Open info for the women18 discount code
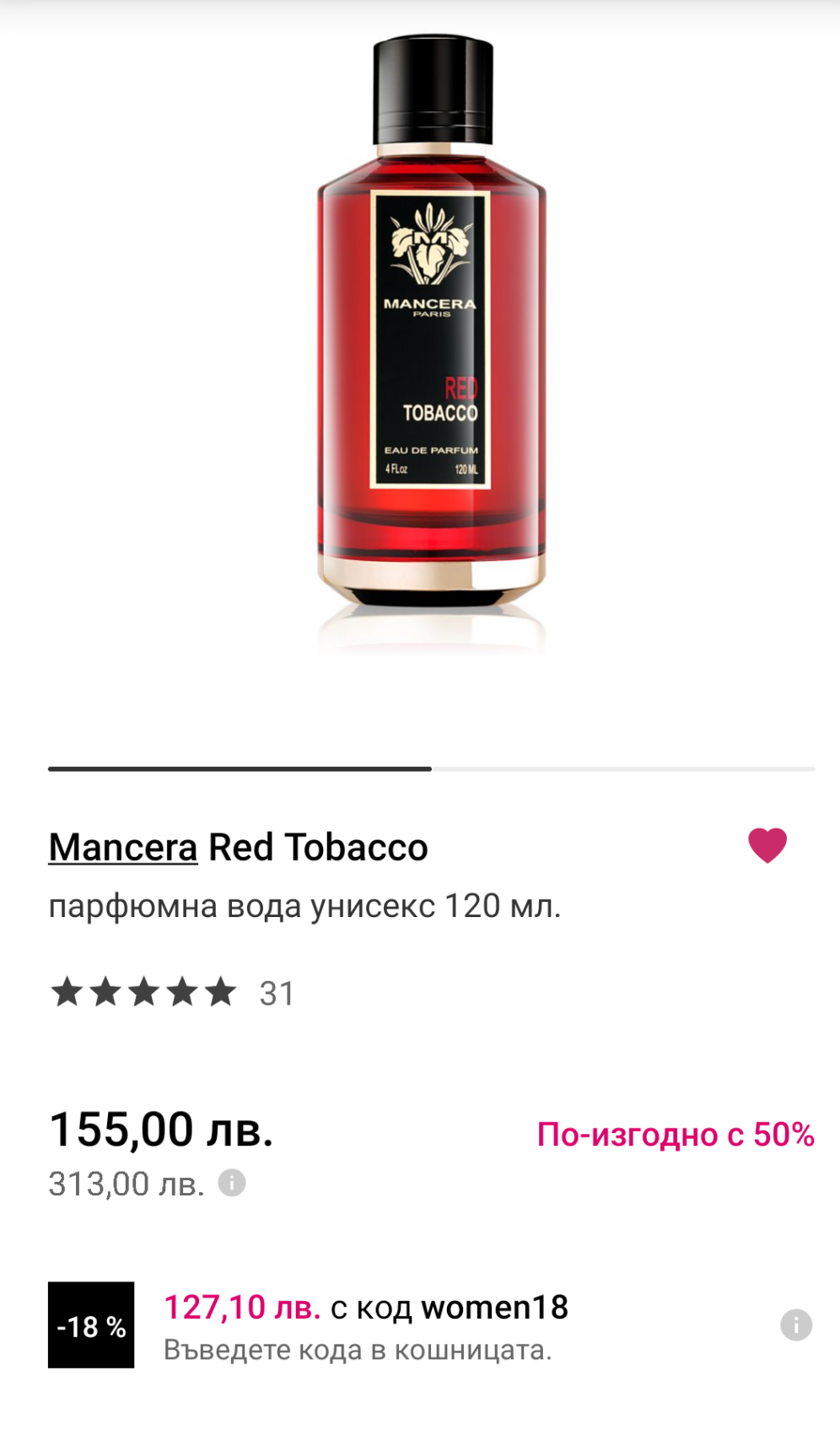The width and height of the screenshot is (840, 1446). [x=795, y=1325]
